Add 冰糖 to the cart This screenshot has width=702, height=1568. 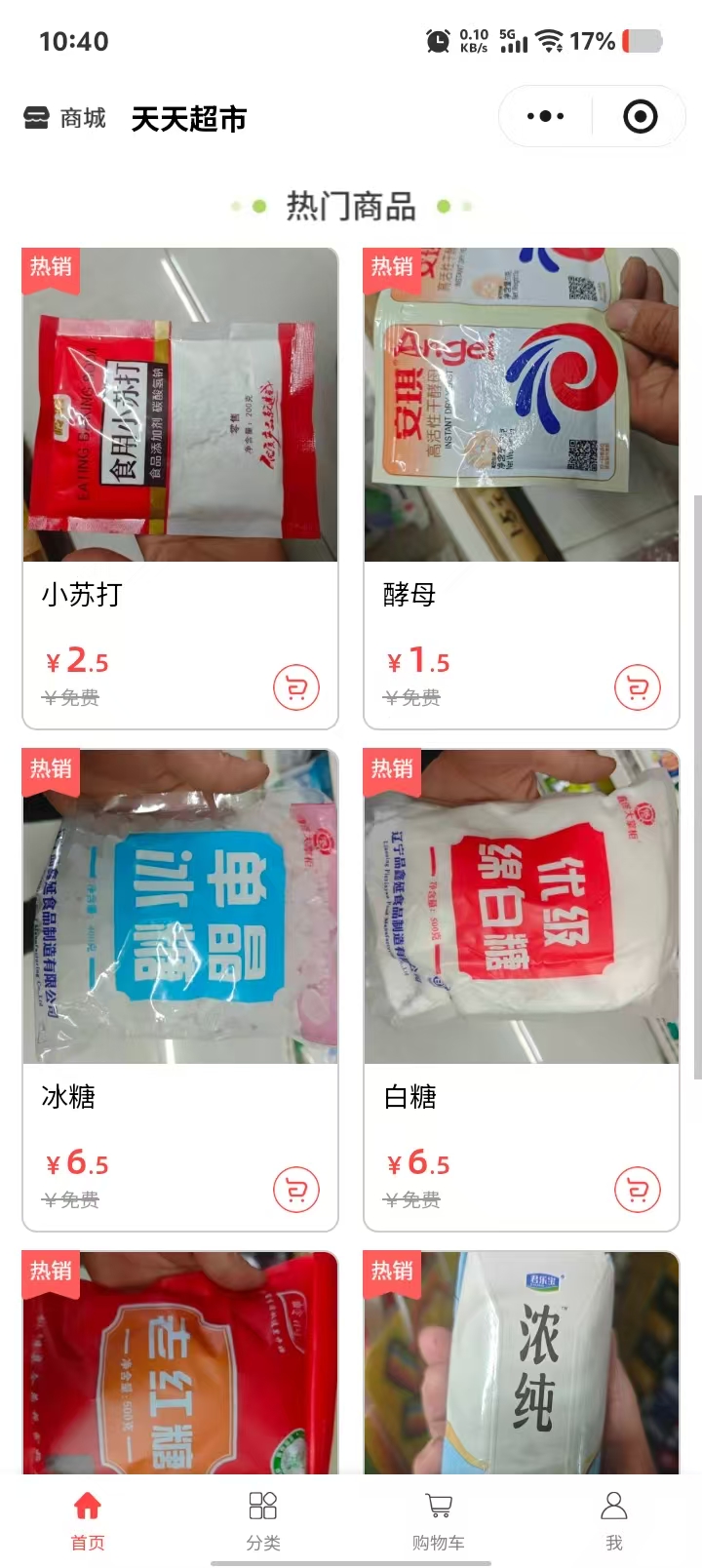click(x=296, y=1190)
